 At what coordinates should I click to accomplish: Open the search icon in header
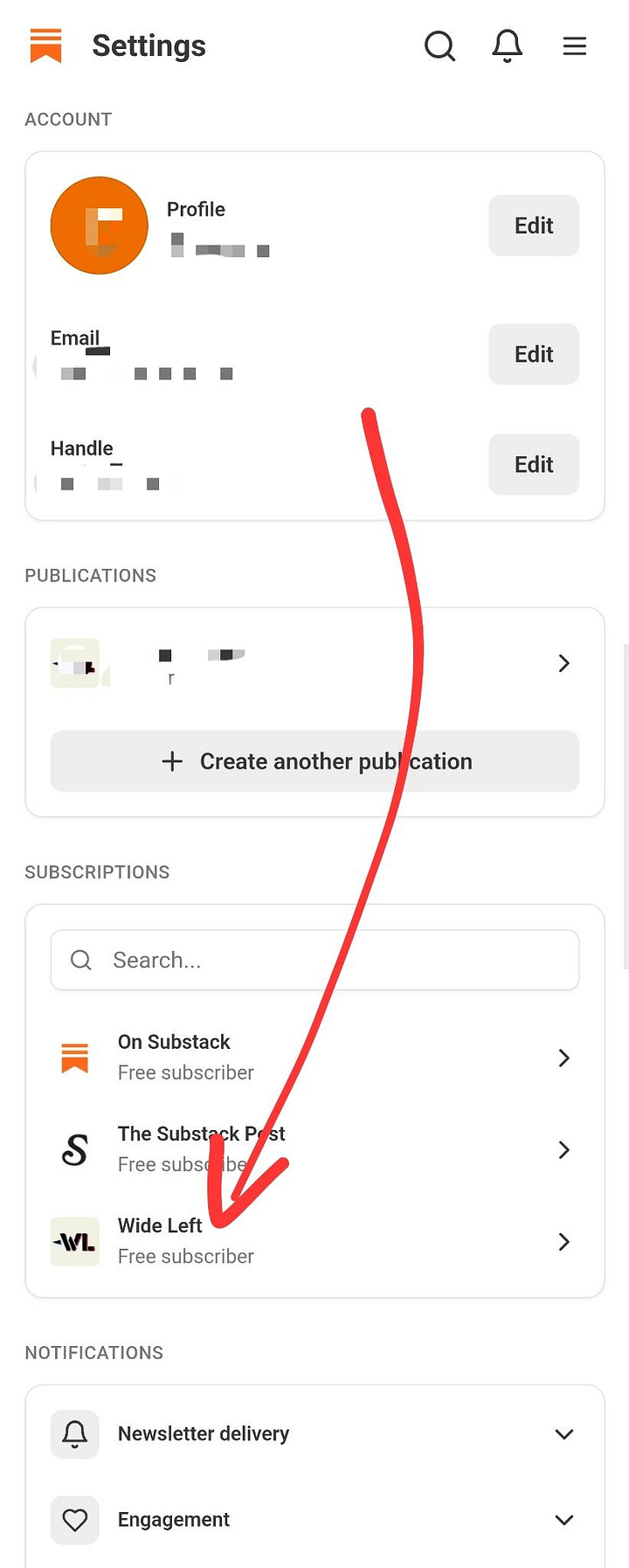(x=439, y=45)
